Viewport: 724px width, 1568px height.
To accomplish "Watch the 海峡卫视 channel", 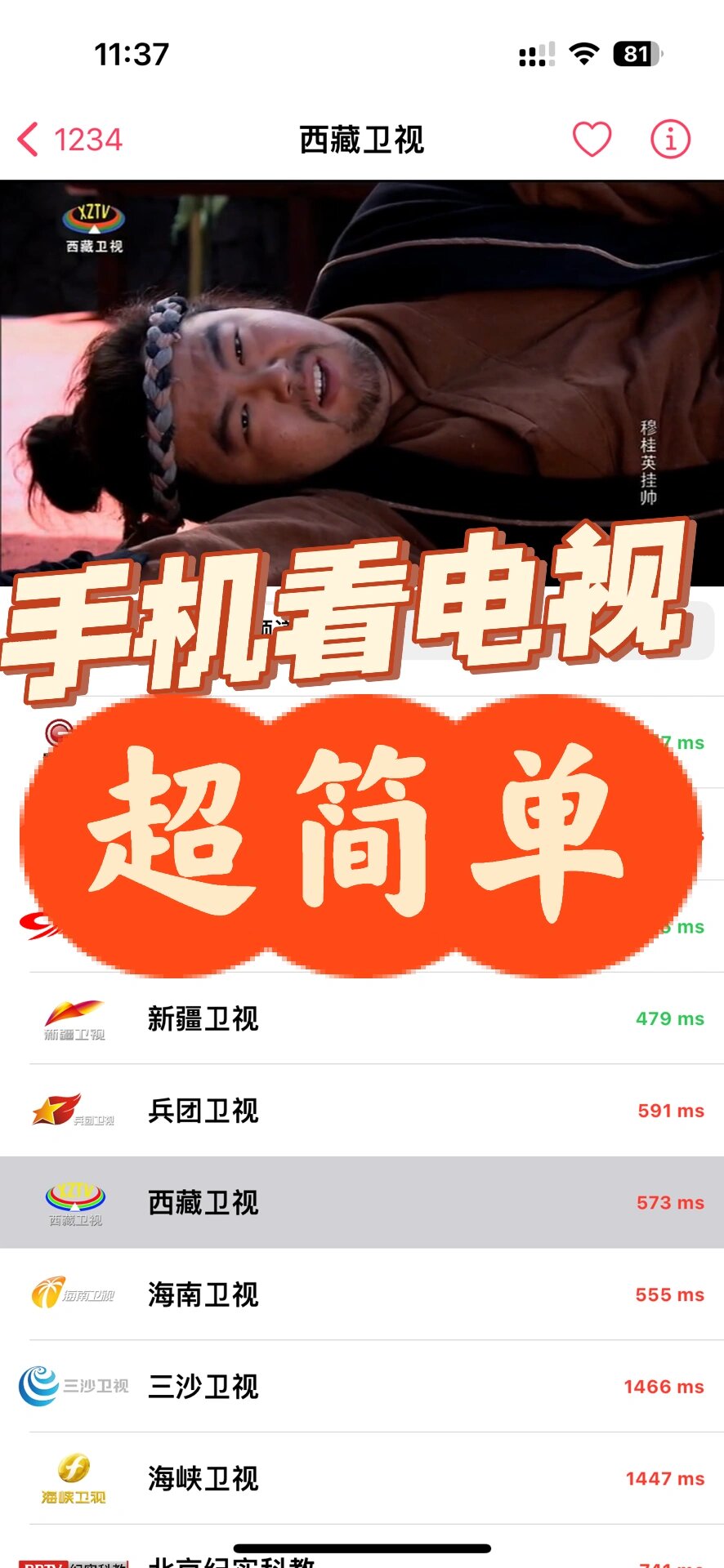I will tap(362, 1478).
